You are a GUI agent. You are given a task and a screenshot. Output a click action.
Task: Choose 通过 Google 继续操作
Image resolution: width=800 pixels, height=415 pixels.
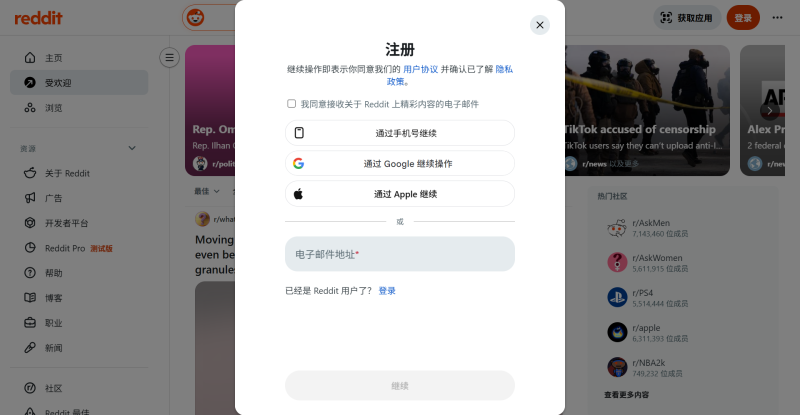click(x=400, y=163)
